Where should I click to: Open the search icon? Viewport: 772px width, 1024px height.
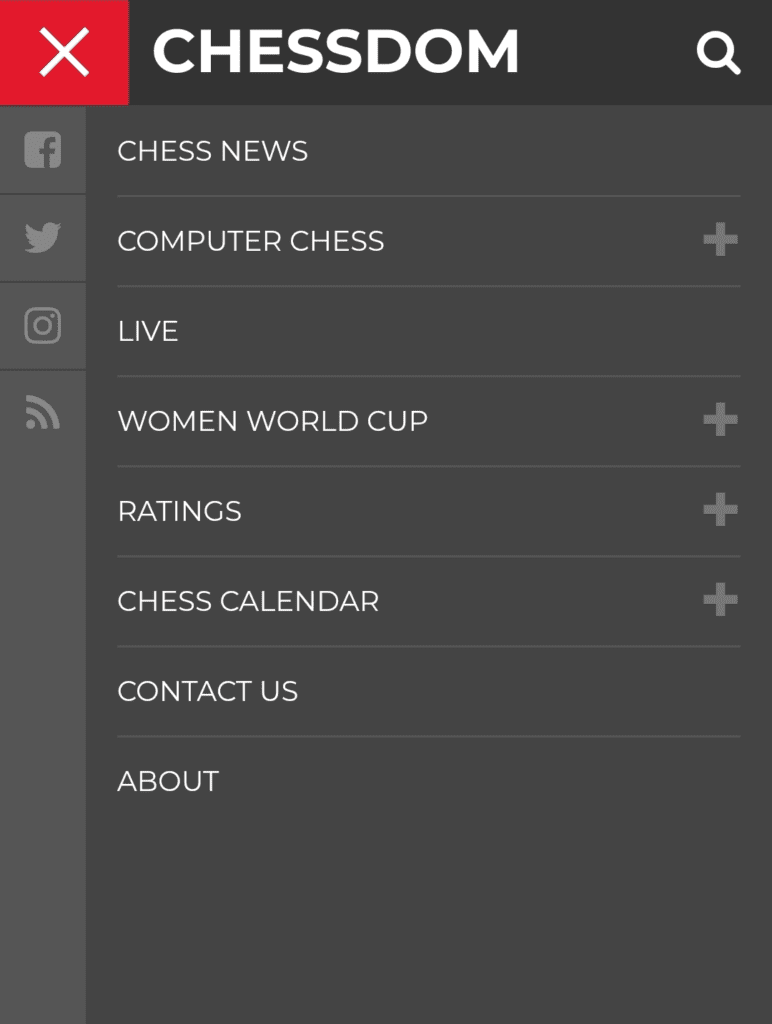tap(718, 52)
